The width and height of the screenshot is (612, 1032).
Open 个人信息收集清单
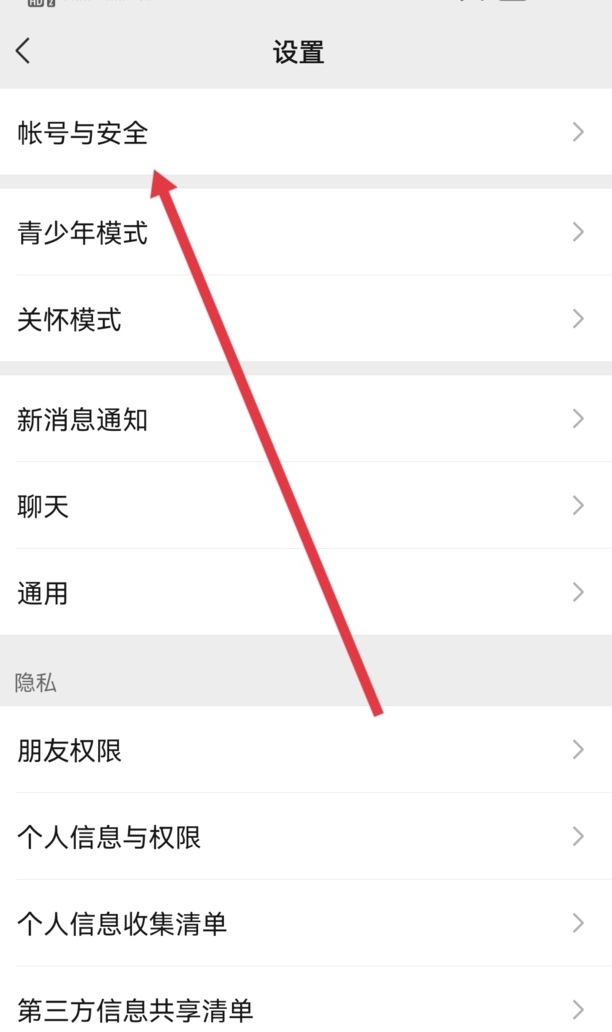(x=306, y=923)
